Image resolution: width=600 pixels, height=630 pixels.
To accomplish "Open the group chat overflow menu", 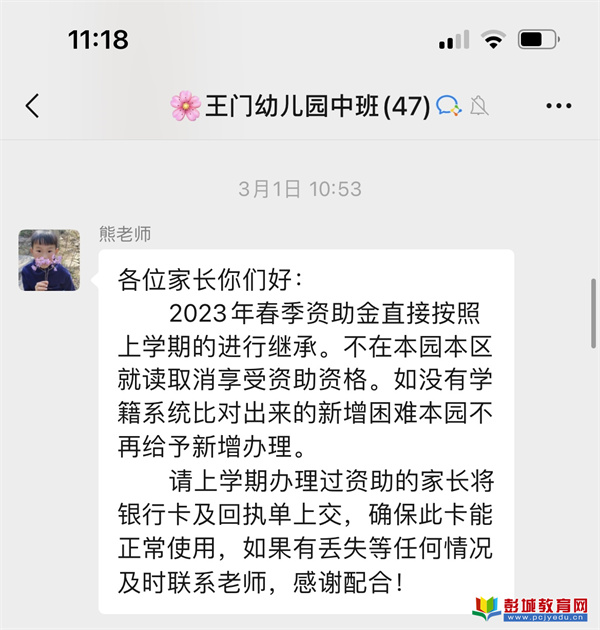I will click(558, 105).
